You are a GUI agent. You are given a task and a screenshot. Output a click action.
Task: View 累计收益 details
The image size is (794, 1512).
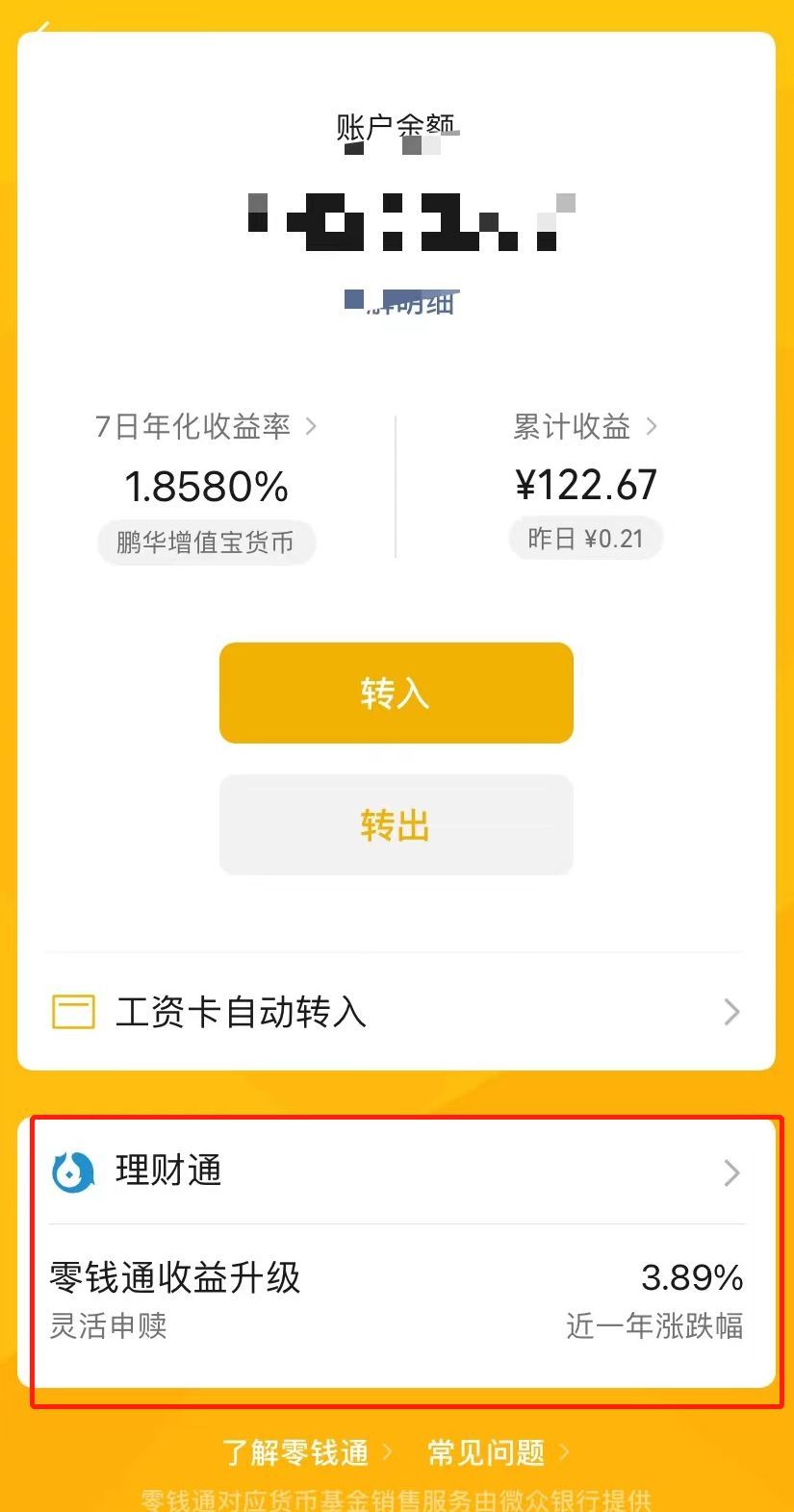(585, 427)
